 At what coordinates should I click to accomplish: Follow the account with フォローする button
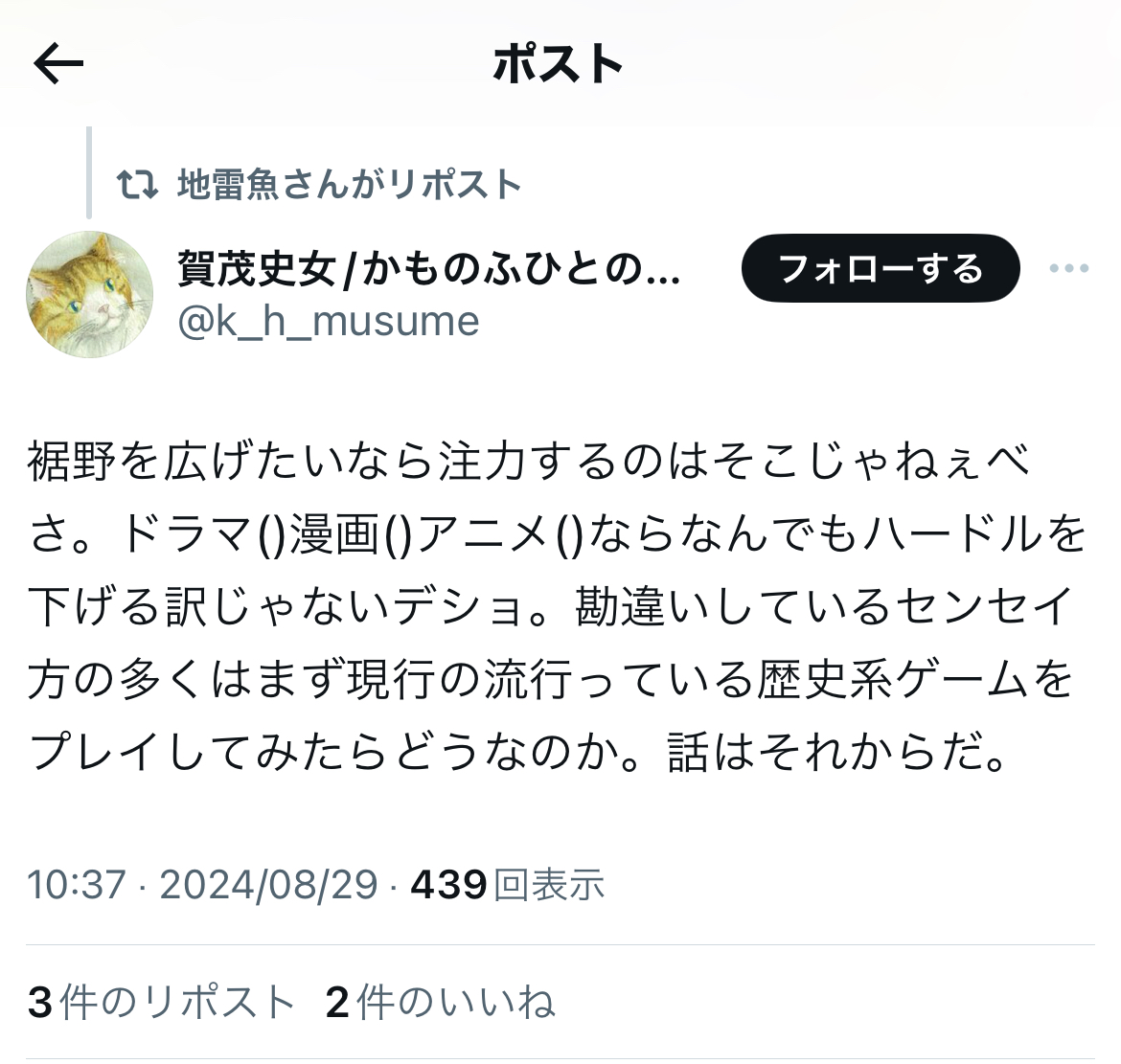[x=881, y=269]
